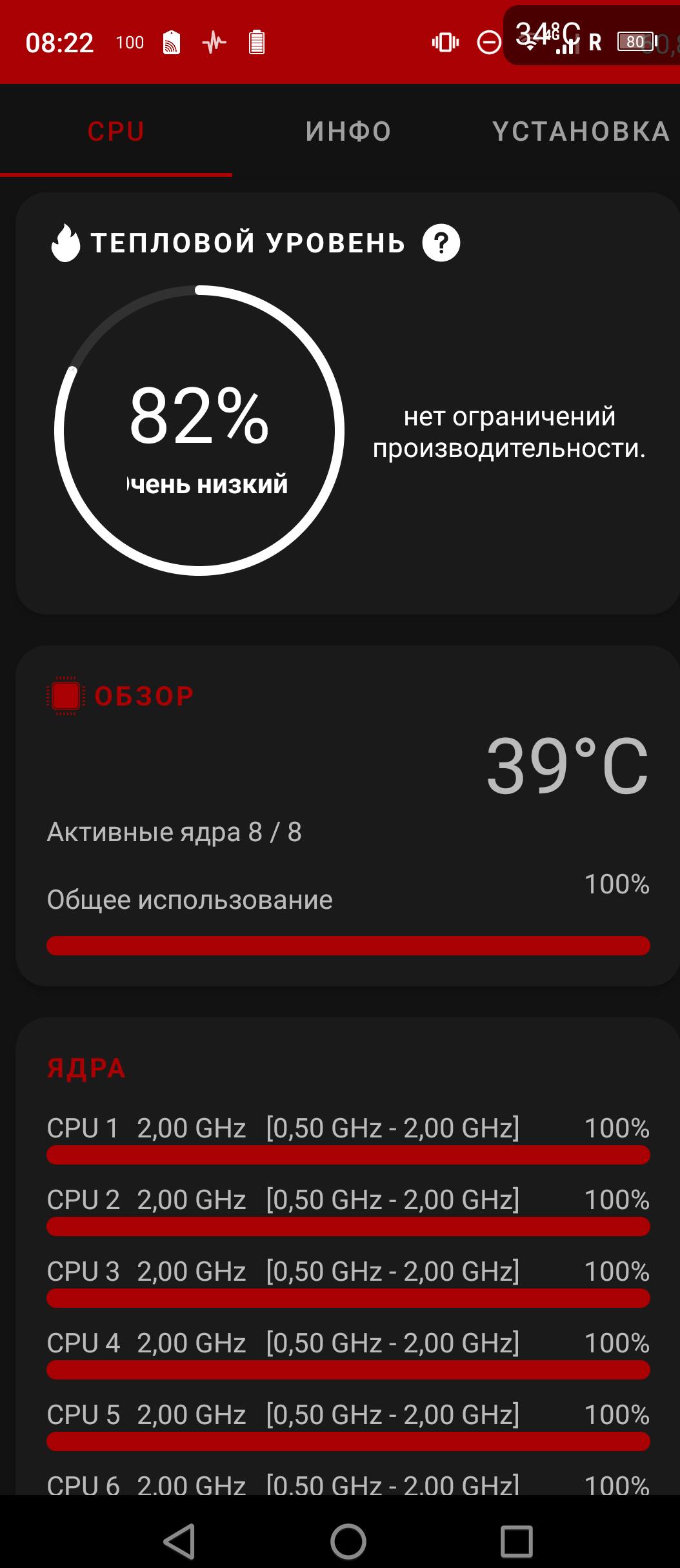Select the CPU tab
680x1568 pixels.
[x=116, y=132]
